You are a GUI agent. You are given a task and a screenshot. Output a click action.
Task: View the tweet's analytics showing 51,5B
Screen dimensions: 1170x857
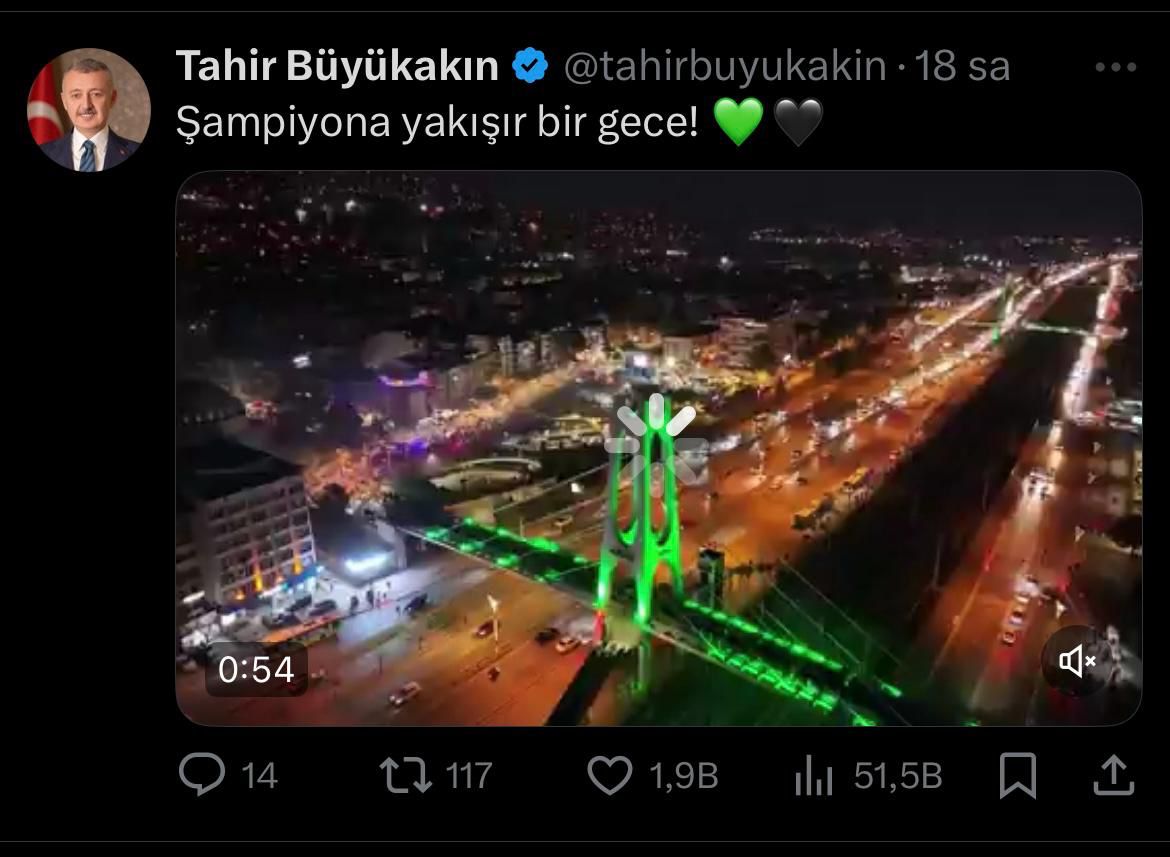(814, 775)
